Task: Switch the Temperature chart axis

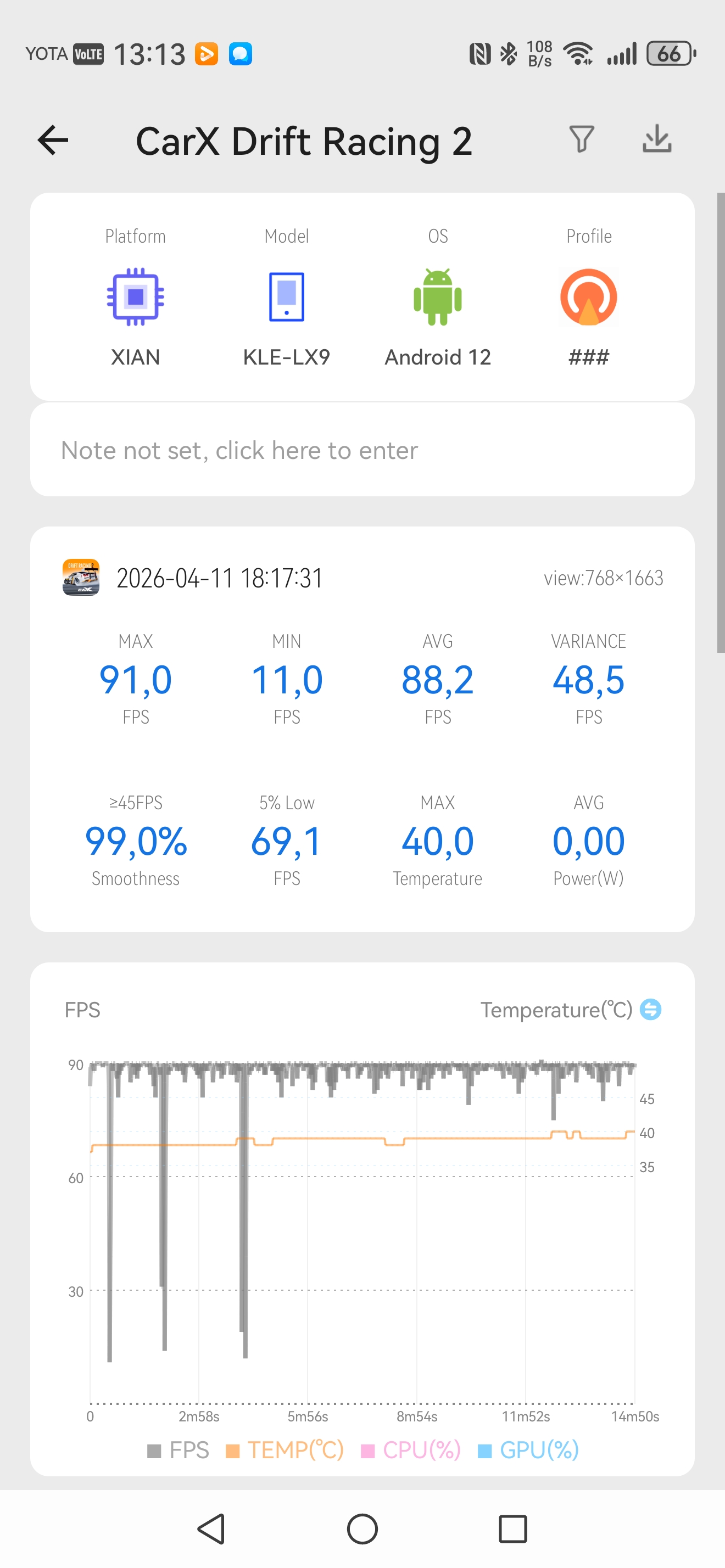Action: coord(651,1010)
